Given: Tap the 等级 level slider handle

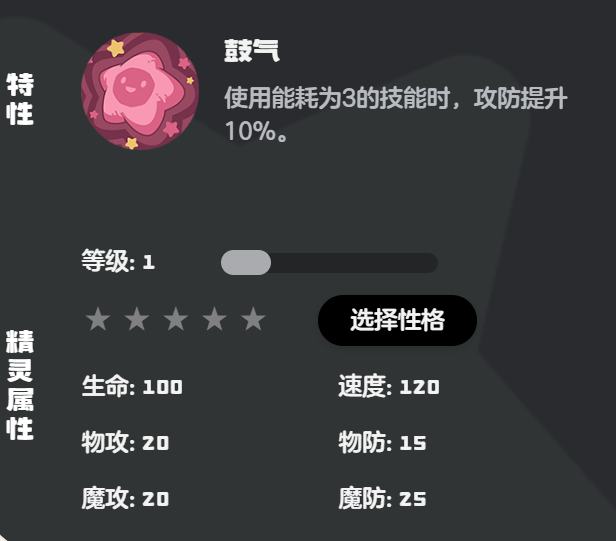Looking at the screenshot, I should coord(246,263).
